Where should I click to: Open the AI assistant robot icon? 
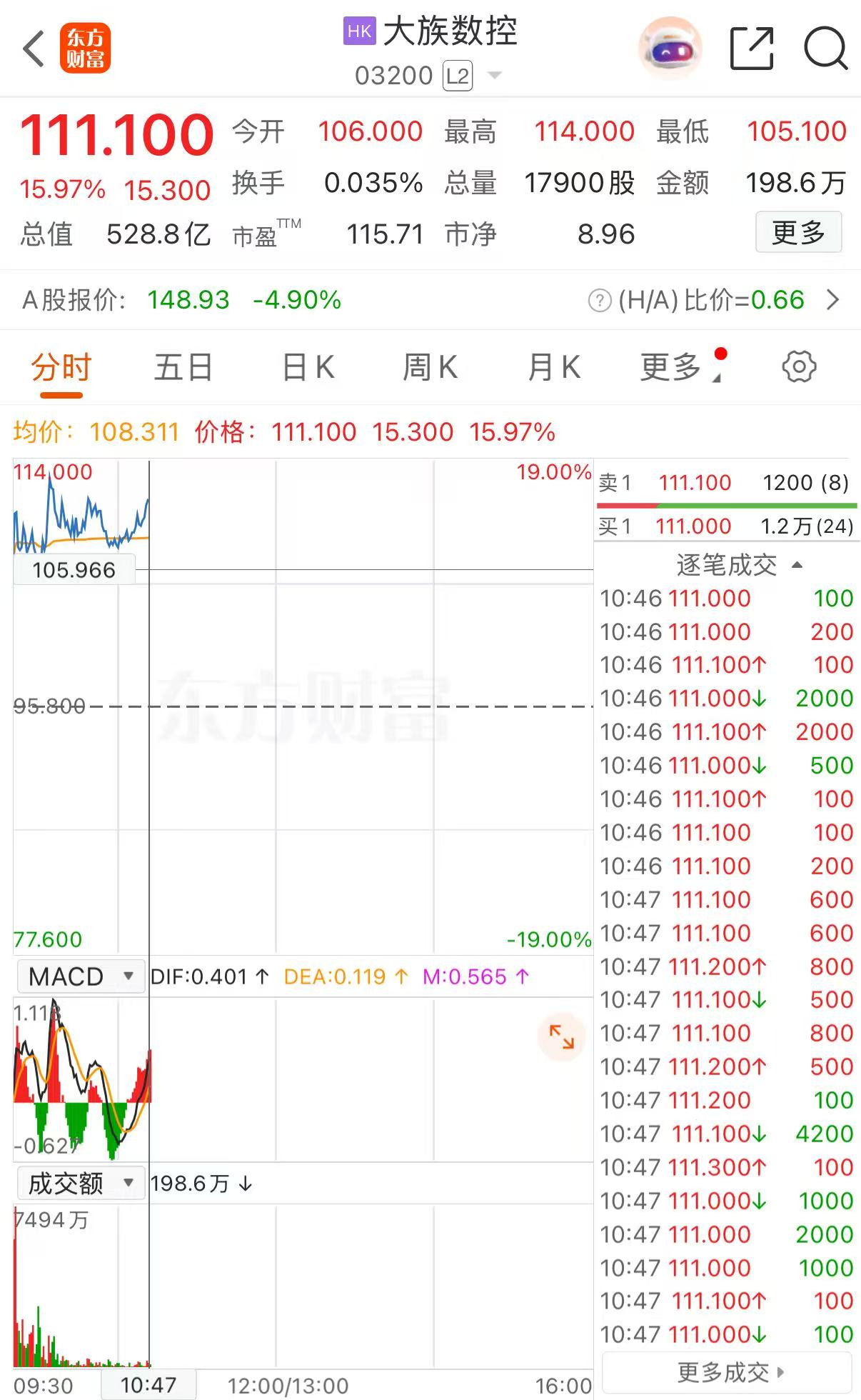[x=670, y=49]
